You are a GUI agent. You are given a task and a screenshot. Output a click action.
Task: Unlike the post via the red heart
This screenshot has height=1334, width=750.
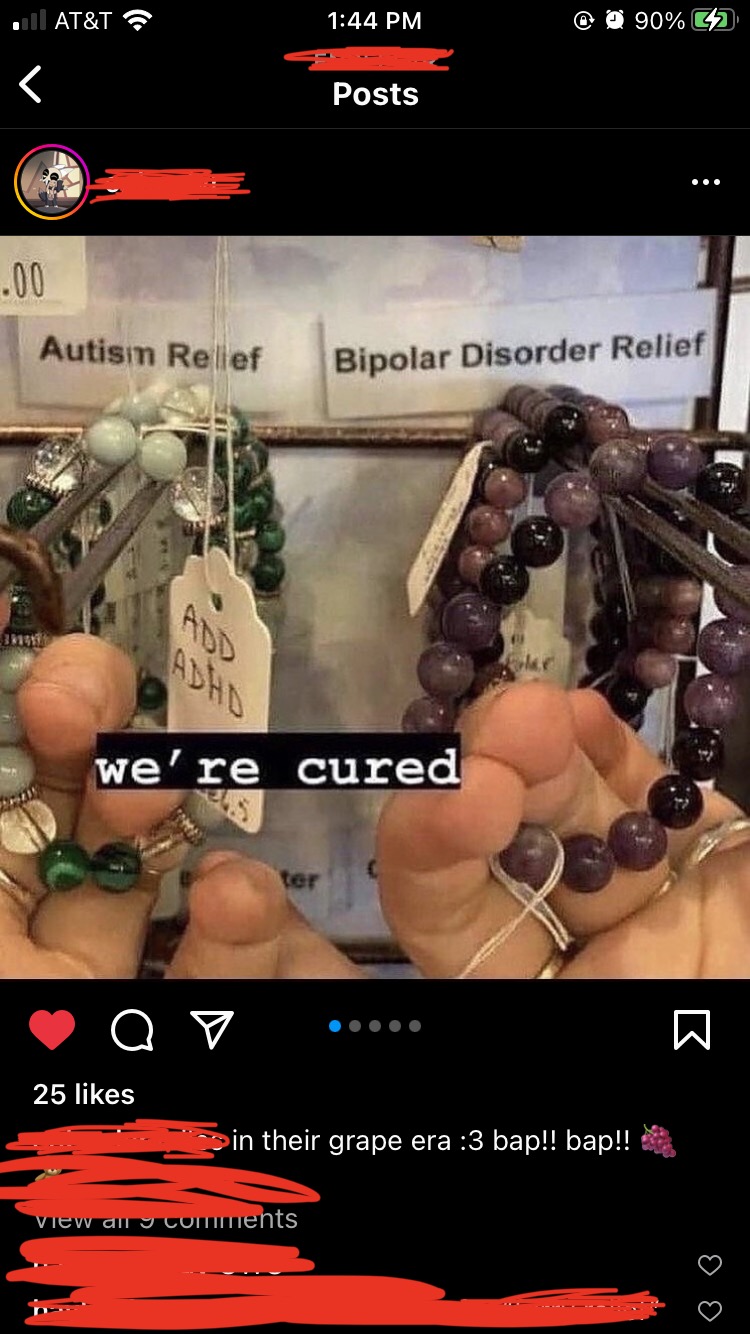click(52, 1030)
